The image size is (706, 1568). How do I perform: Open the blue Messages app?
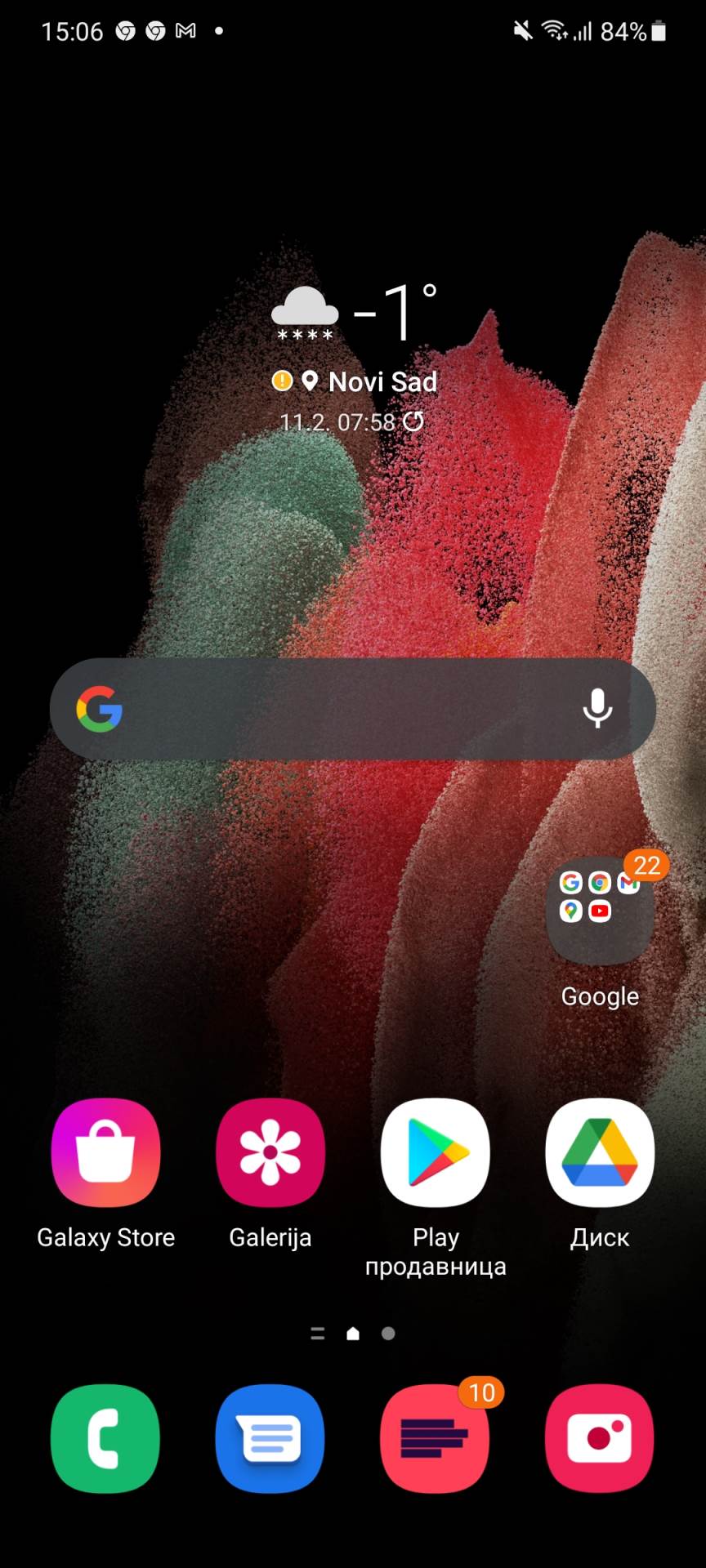pos(270,1438)
